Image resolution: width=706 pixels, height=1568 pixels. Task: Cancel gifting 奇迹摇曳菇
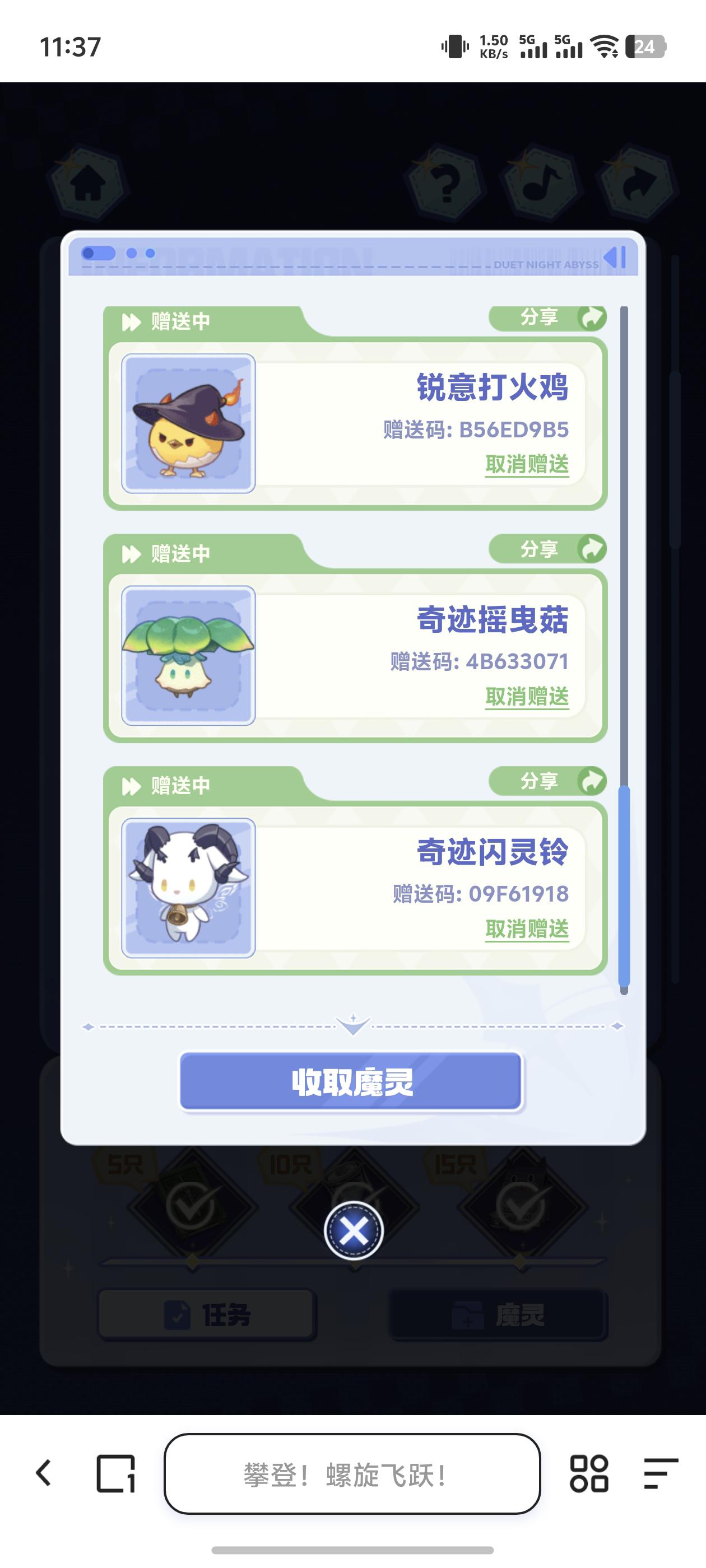pyautogui.click(x=527, y=696)
